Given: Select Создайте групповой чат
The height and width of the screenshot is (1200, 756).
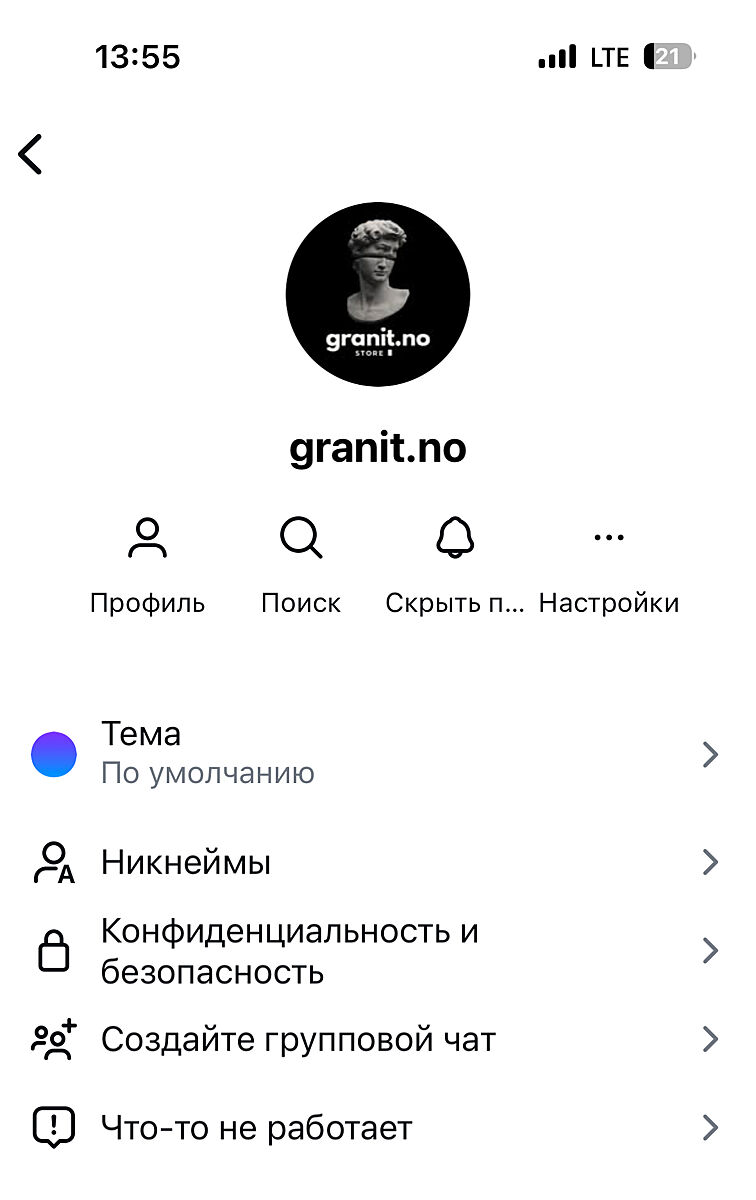Looking at the screenshot, I should [x=376, y=1040].
